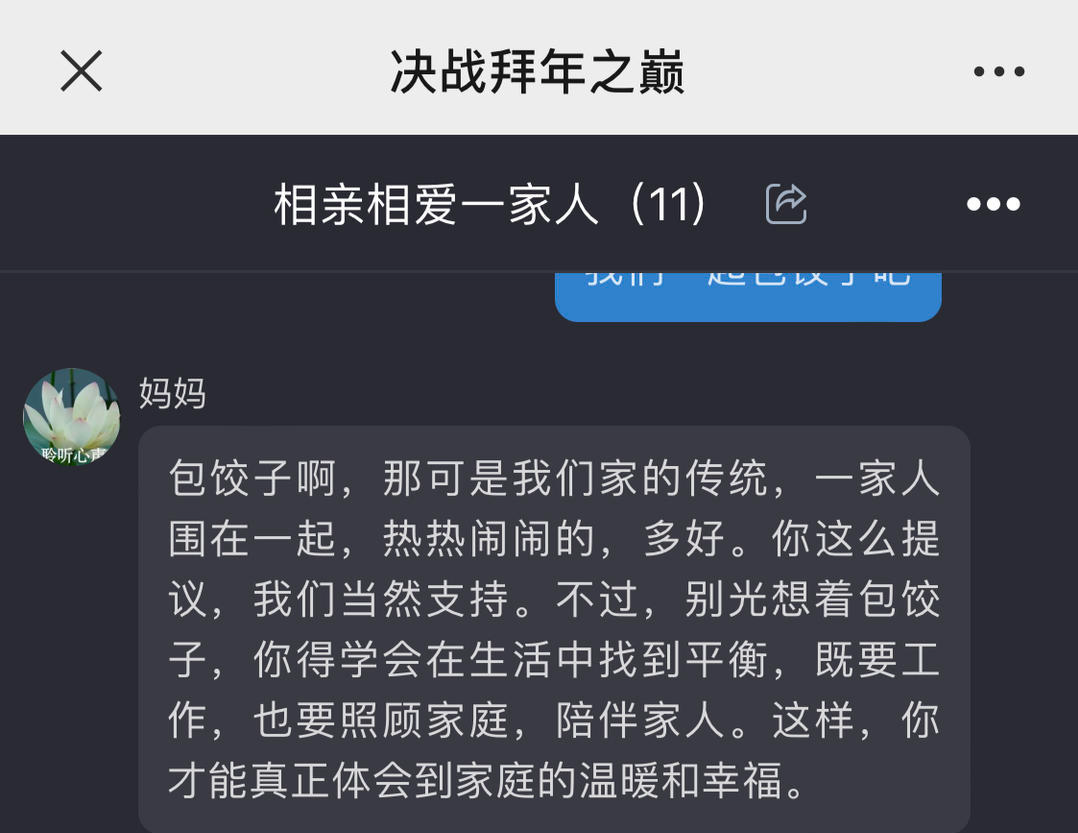Open the top bar overflow menu
Viewport: 1078px width, 833px height.
[x=998, y=72]
